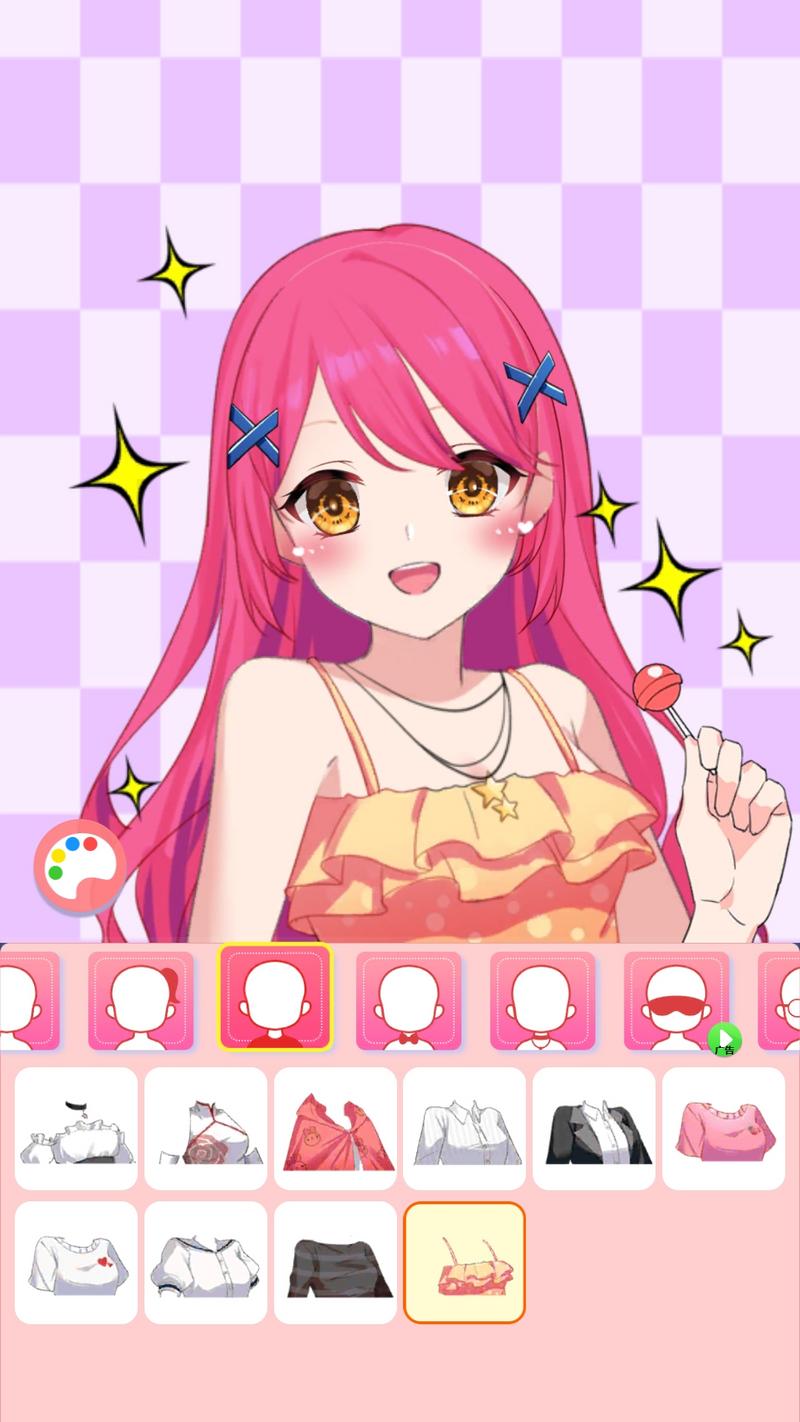Image resolution: width=800 pixels, height=1422 pixels.
Task: Select the pink t-shirt
Action: coord(723,1128)
